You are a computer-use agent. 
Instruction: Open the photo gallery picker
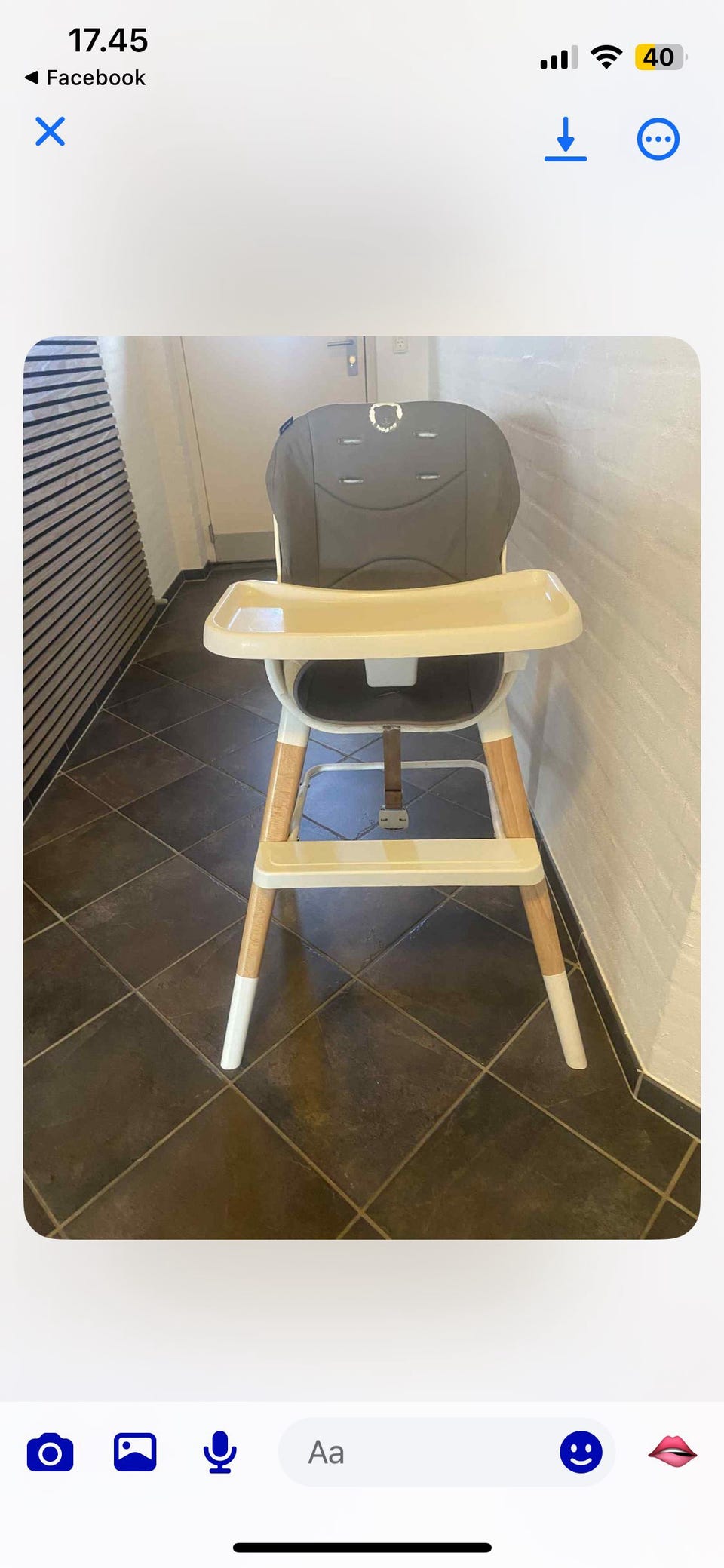tap(135, 1452)
